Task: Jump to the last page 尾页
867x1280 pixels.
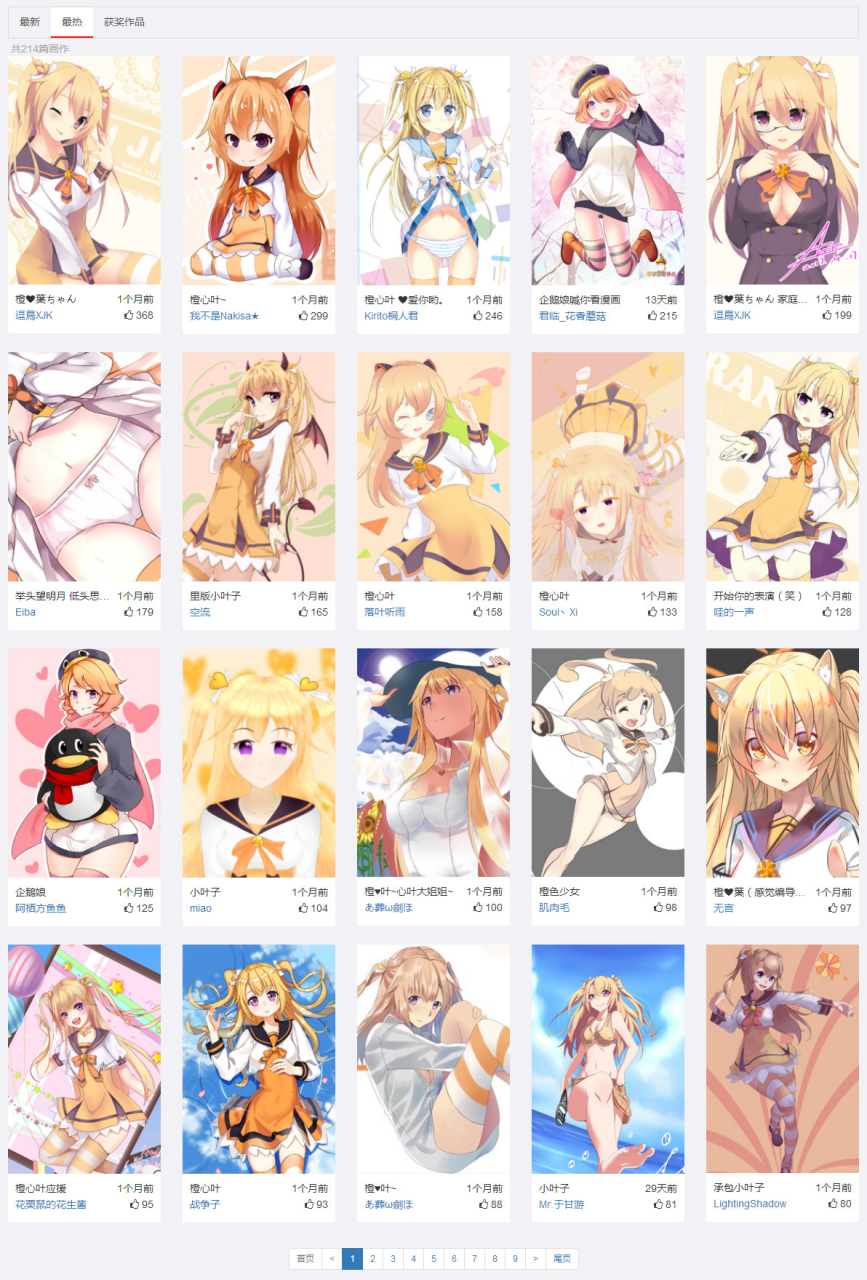Action: (562, 1259)
